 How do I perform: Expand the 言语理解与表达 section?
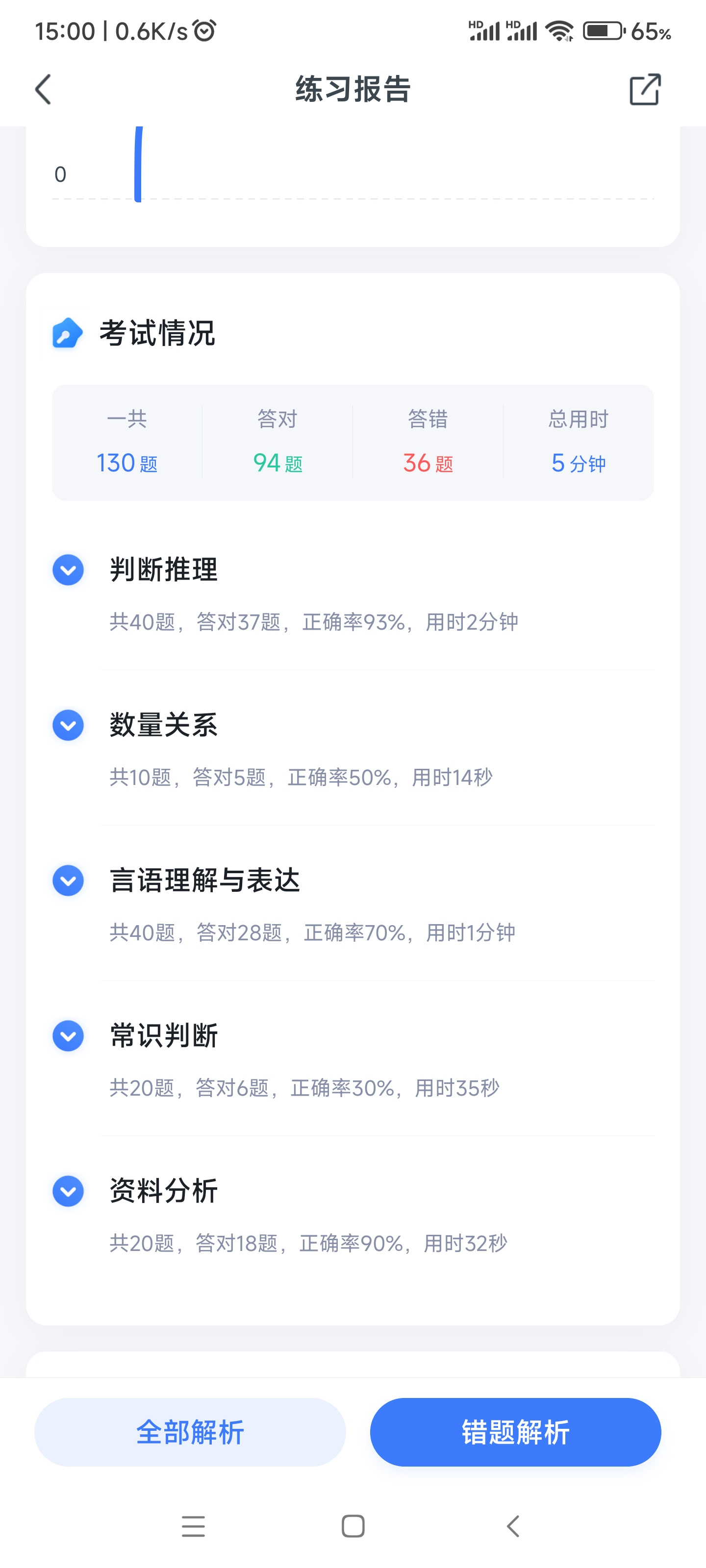tap(68, 880)
